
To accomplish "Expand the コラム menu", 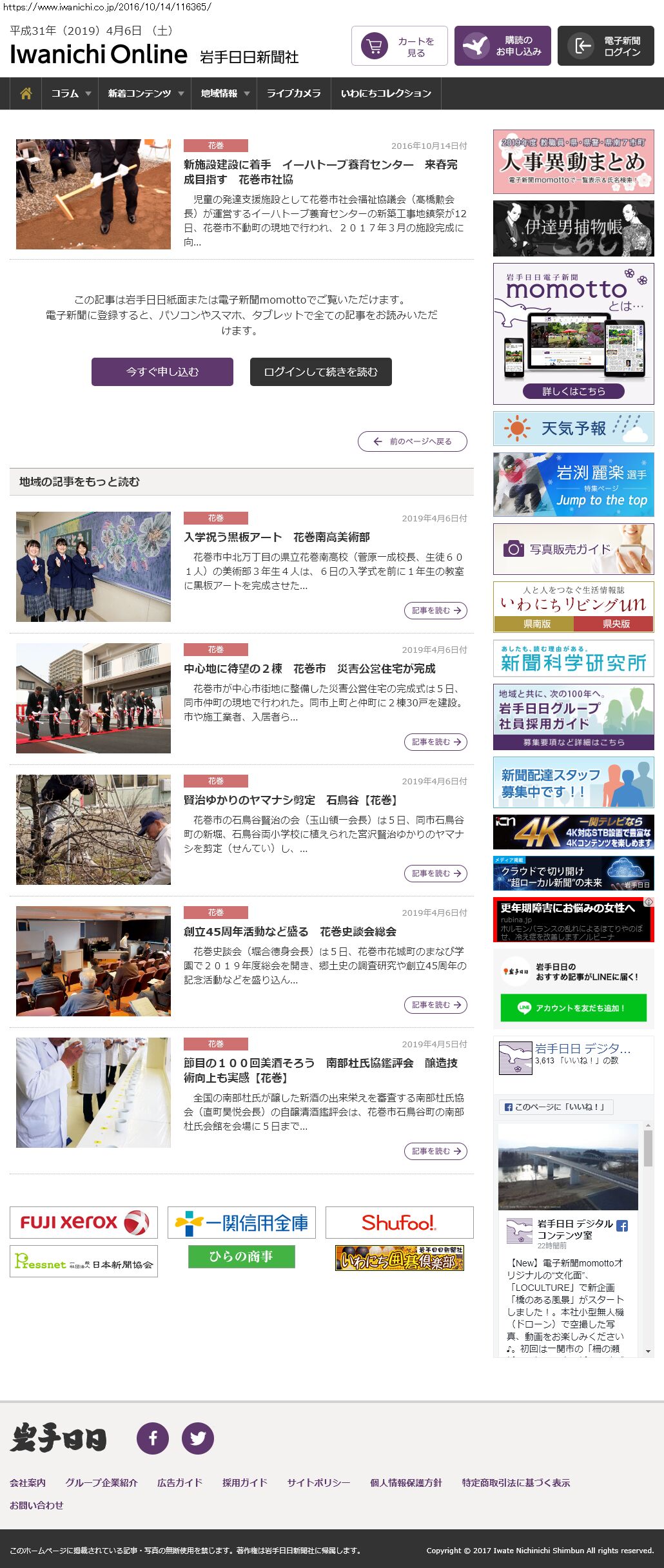I will point(70,93).
